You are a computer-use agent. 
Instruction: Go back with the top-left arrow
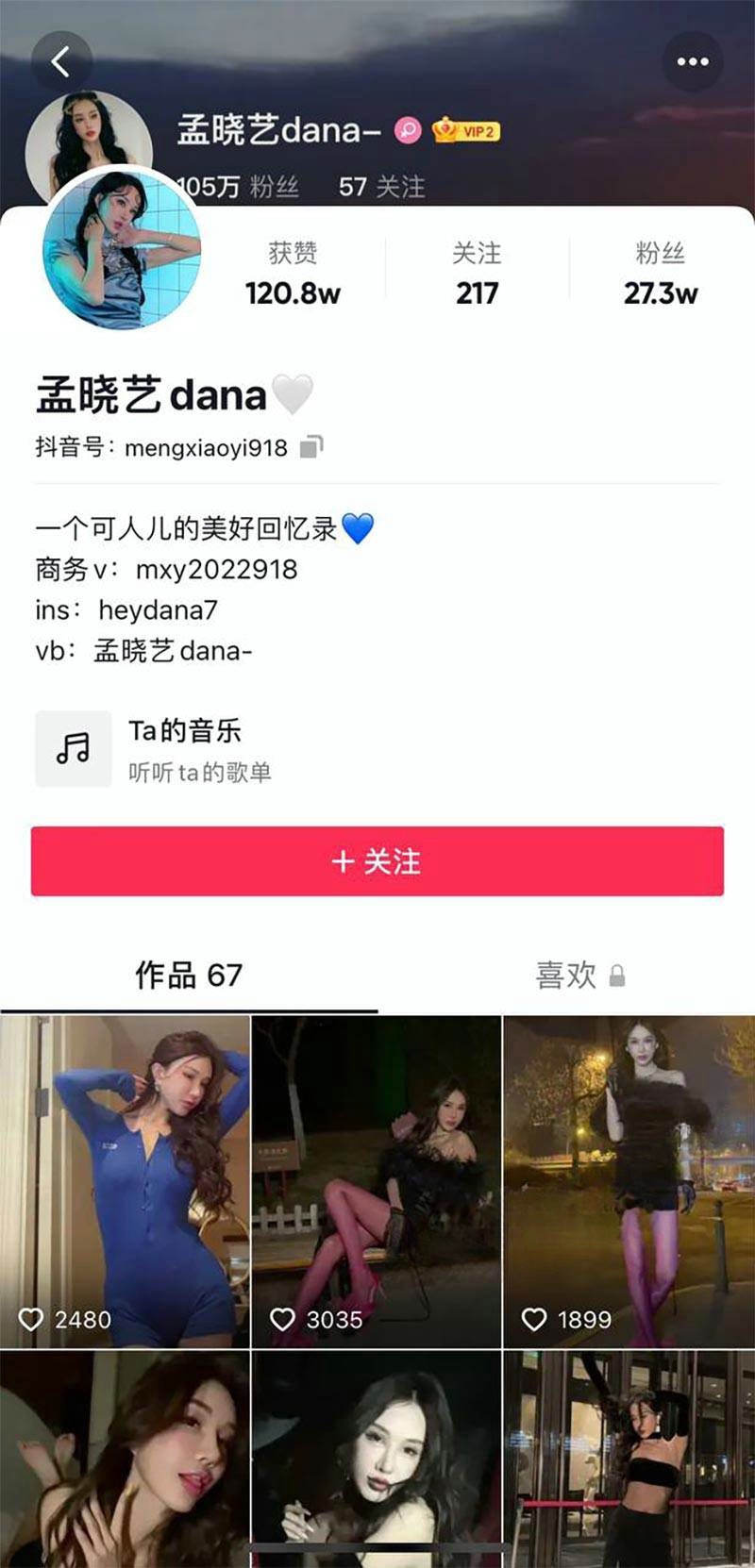click(x=61, y=62)
